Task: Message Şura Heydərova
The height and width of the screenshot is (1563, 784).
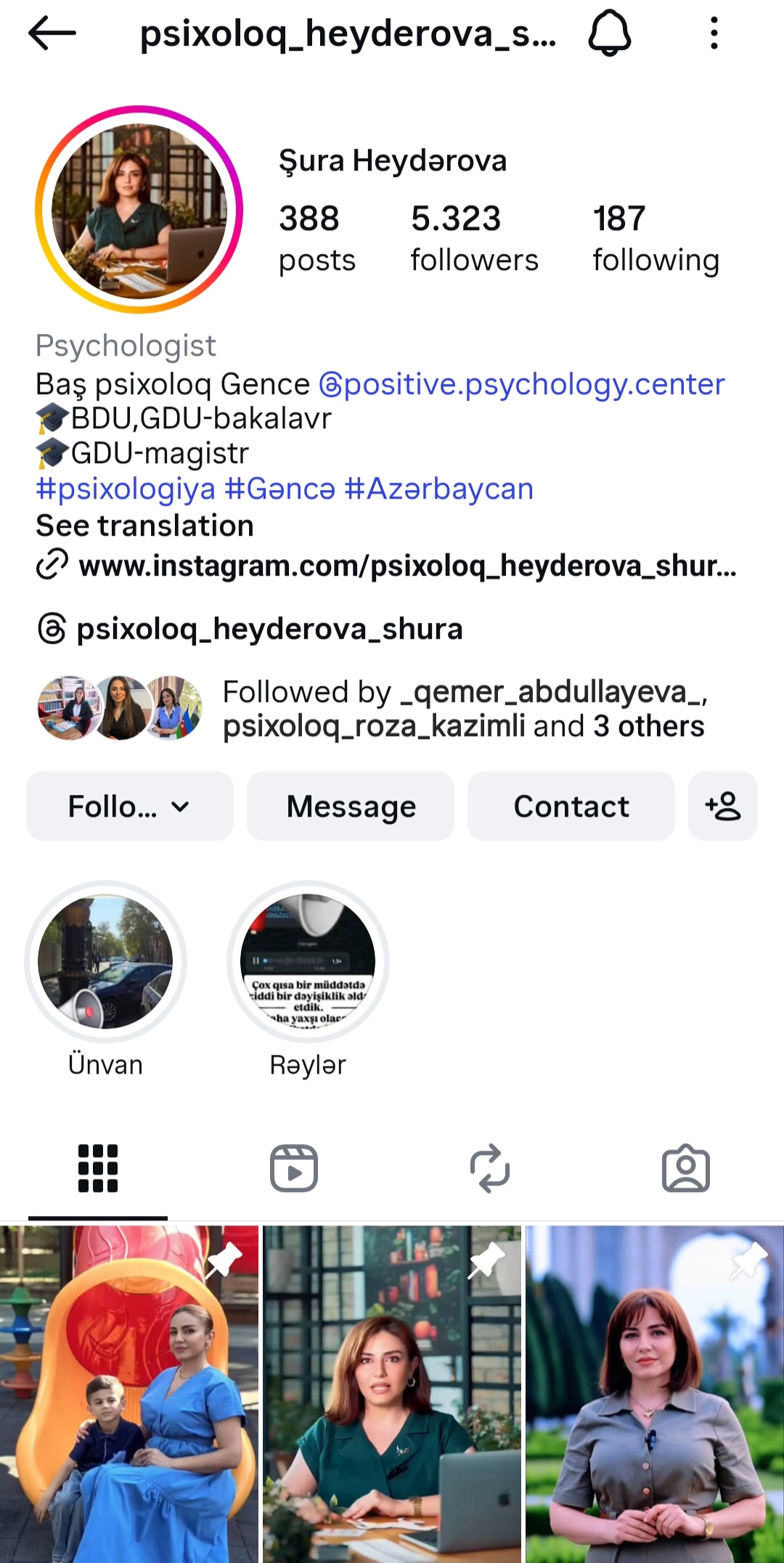Action: [351, 806]
